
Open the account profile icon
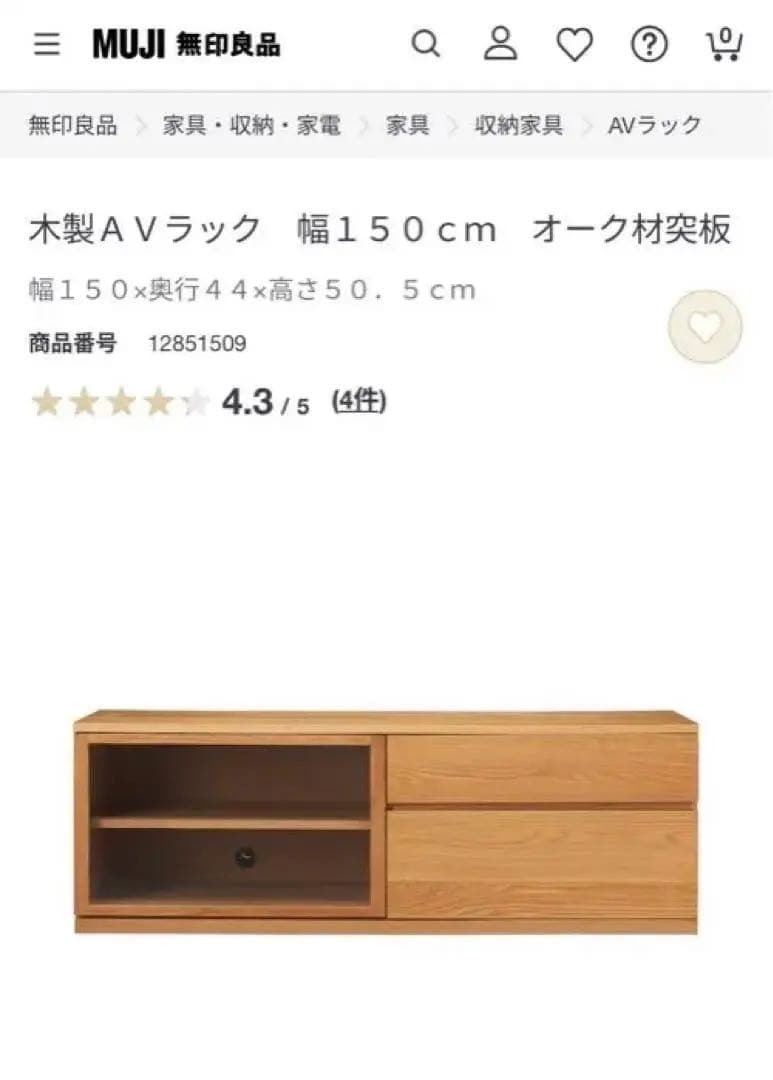(501, 44)
